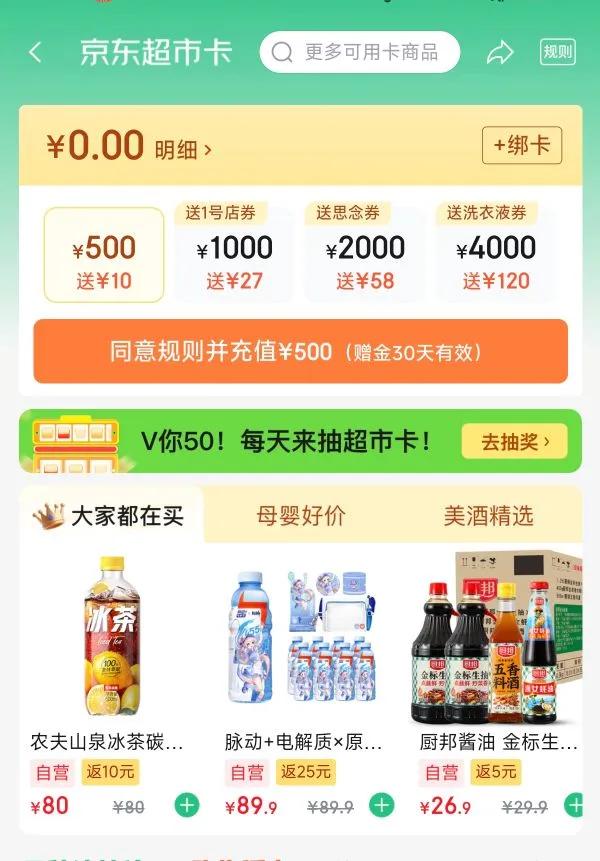Select the ¥500 recharge amount
This screenshot has width=600, height=861.
(104, 255)
